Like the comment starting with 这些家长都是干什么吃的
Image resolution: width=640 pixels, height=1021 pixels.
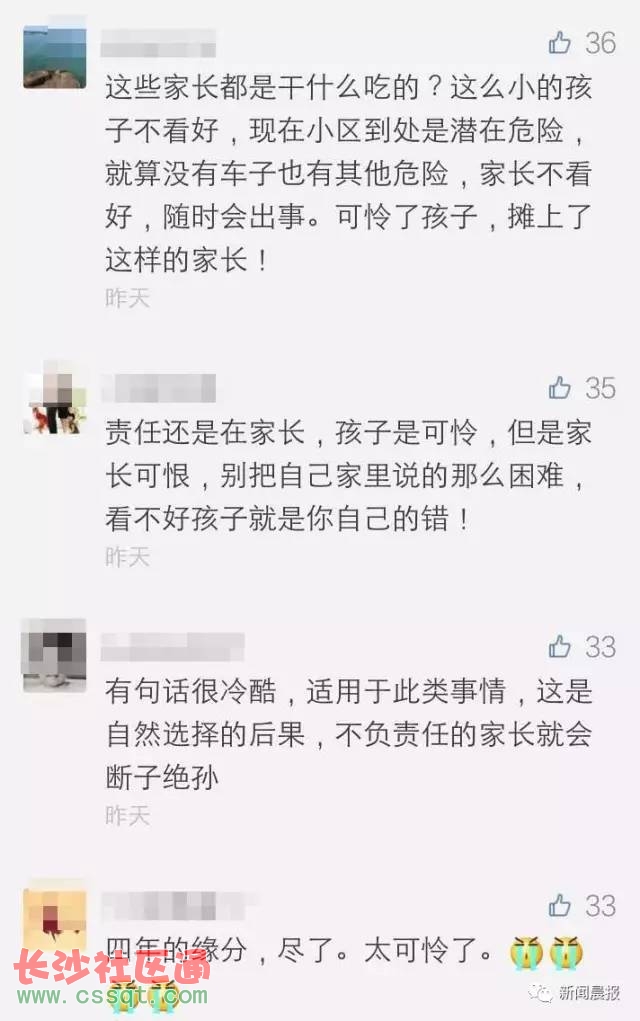560,43
